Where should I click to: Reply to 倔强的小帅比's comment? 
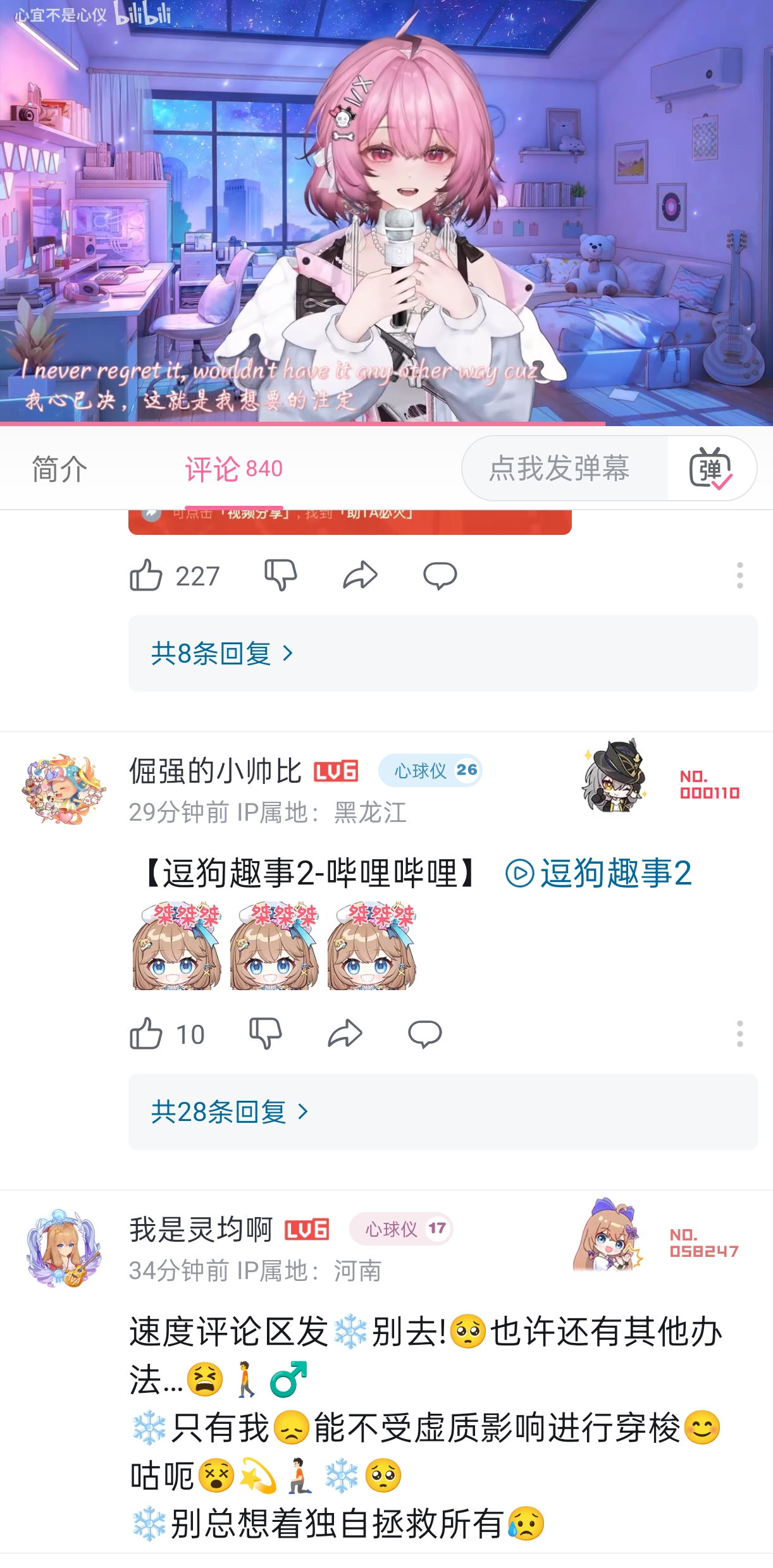[x=425, y=1034]
